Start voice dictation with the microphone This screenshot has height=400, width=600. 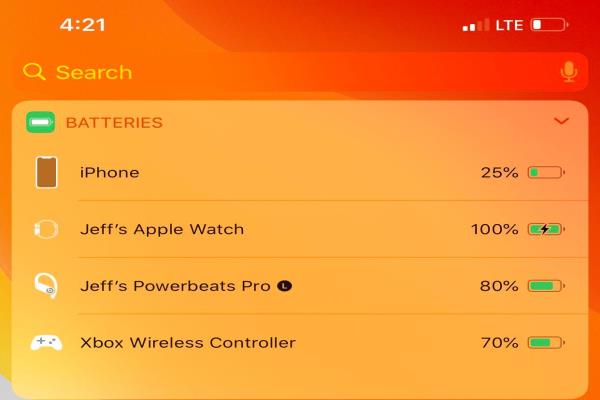click(569, 72)
